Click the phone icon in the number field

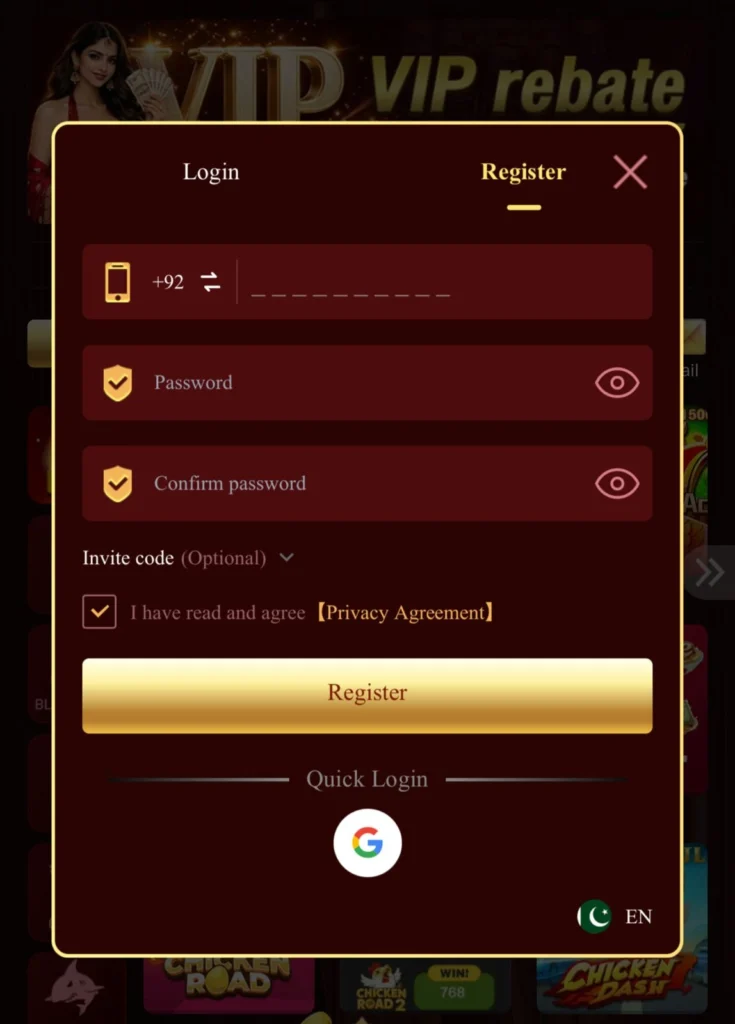pos(117,281)
